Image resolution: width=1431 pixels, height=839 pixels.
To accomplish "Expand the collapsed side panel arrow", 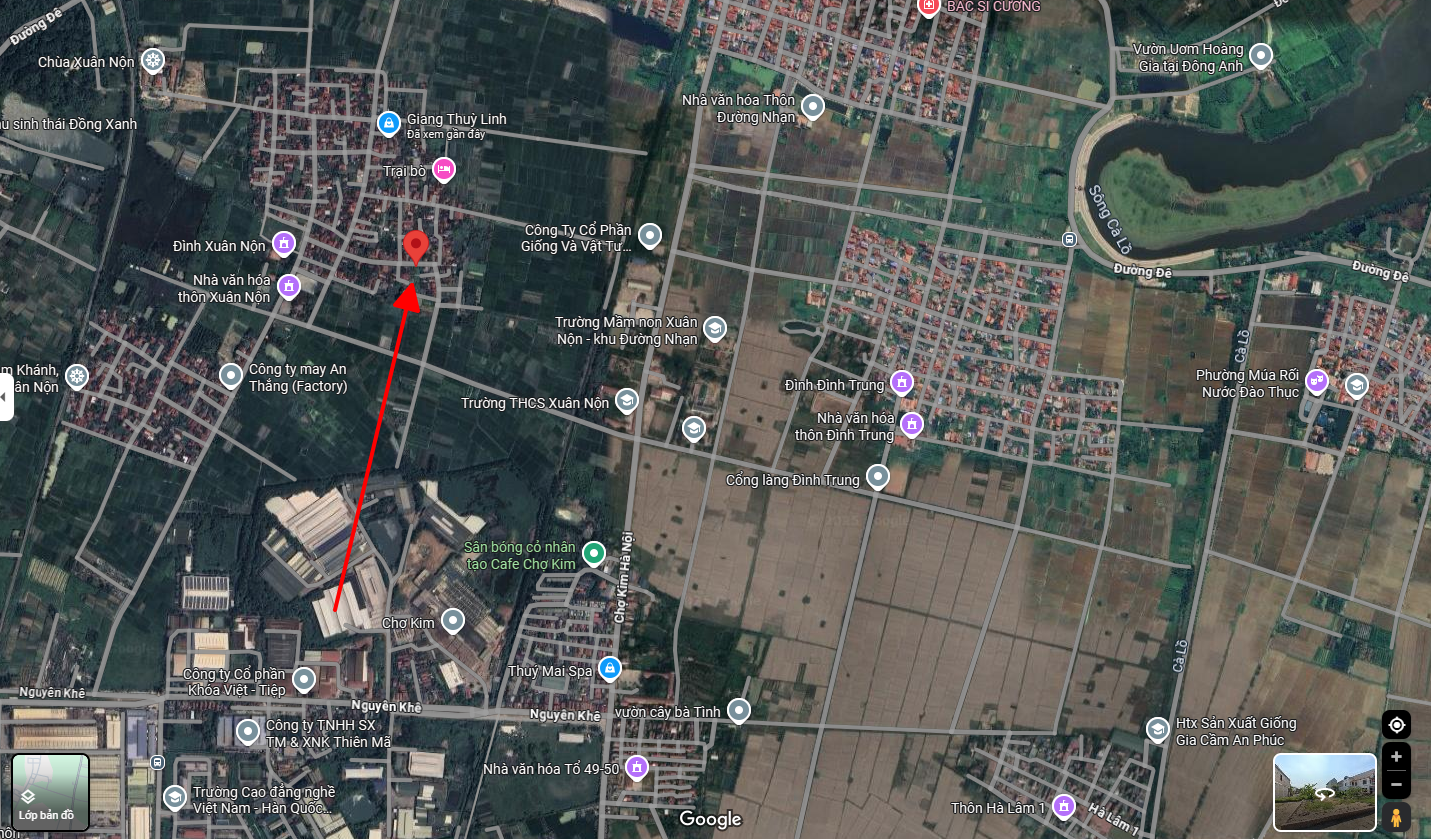I will [x=5, y=397].
